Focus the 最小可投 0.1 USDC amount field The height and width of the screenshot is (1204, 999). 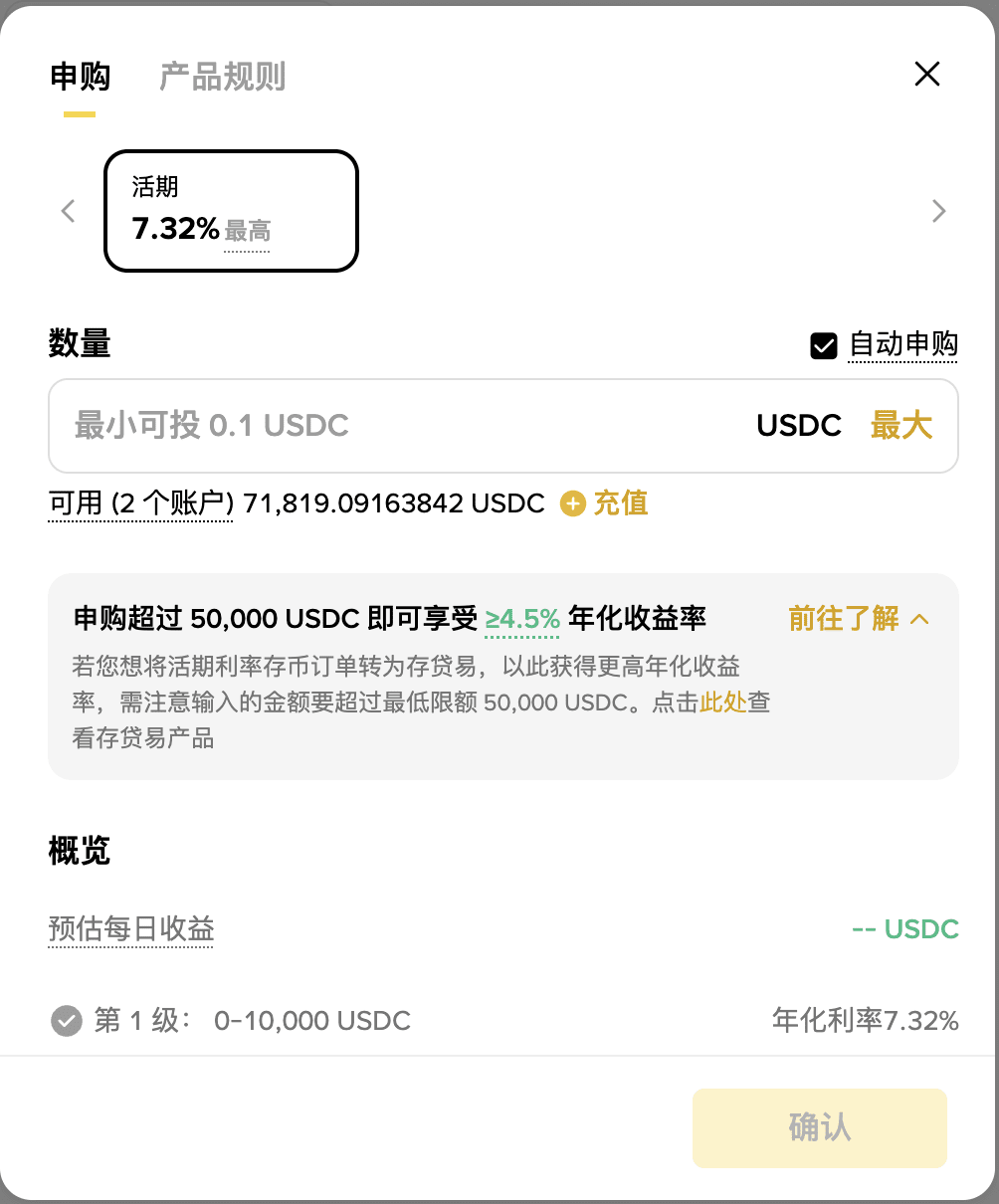pos(398,426)
